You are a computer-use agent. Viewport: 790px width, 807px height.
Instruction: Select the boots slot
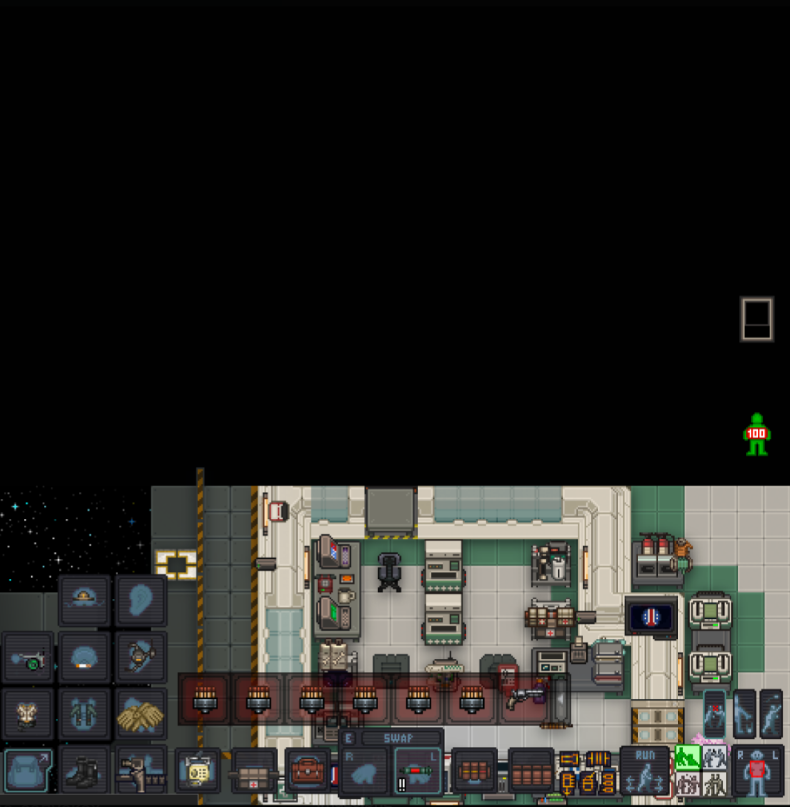[x=84, y=771]
